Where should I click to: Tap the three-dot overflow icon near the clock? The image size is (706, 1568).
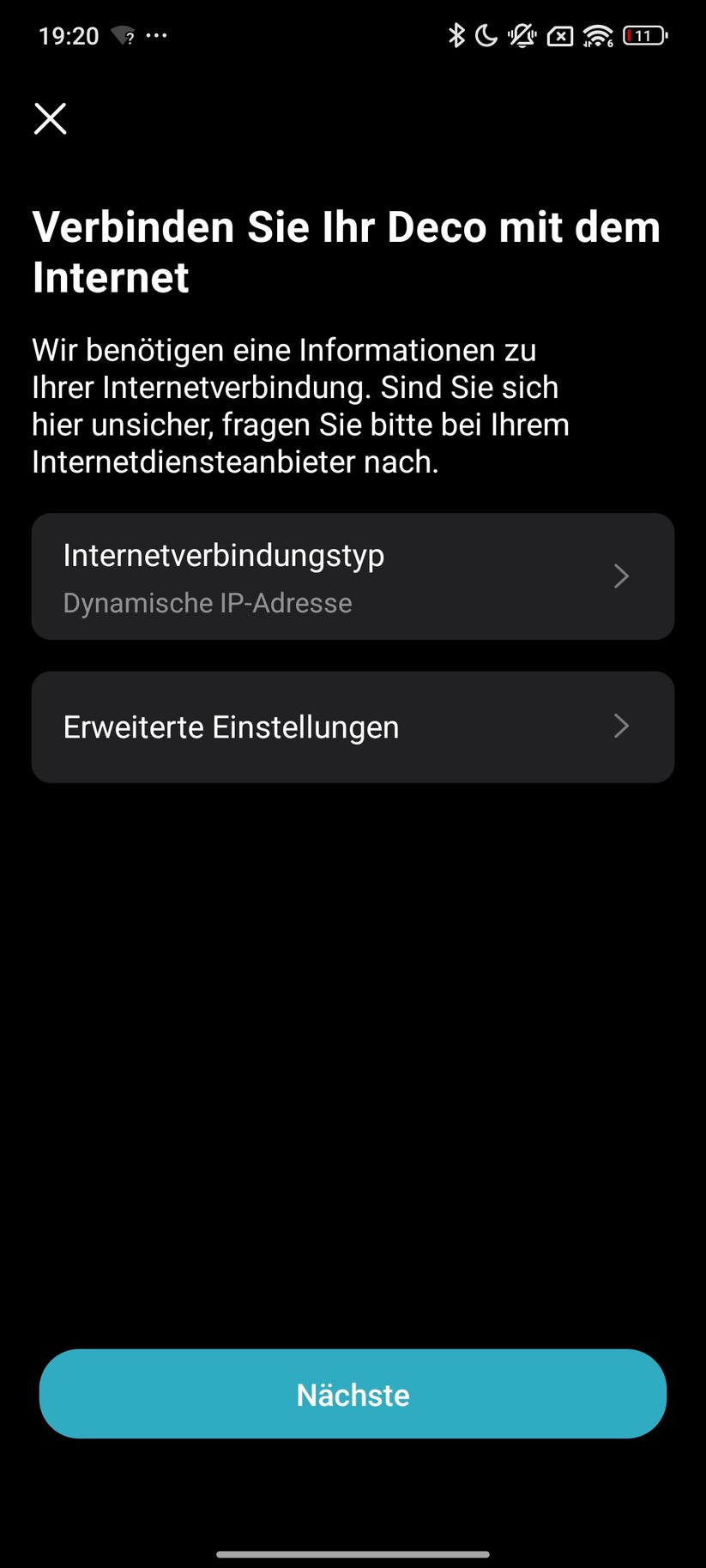157,35
